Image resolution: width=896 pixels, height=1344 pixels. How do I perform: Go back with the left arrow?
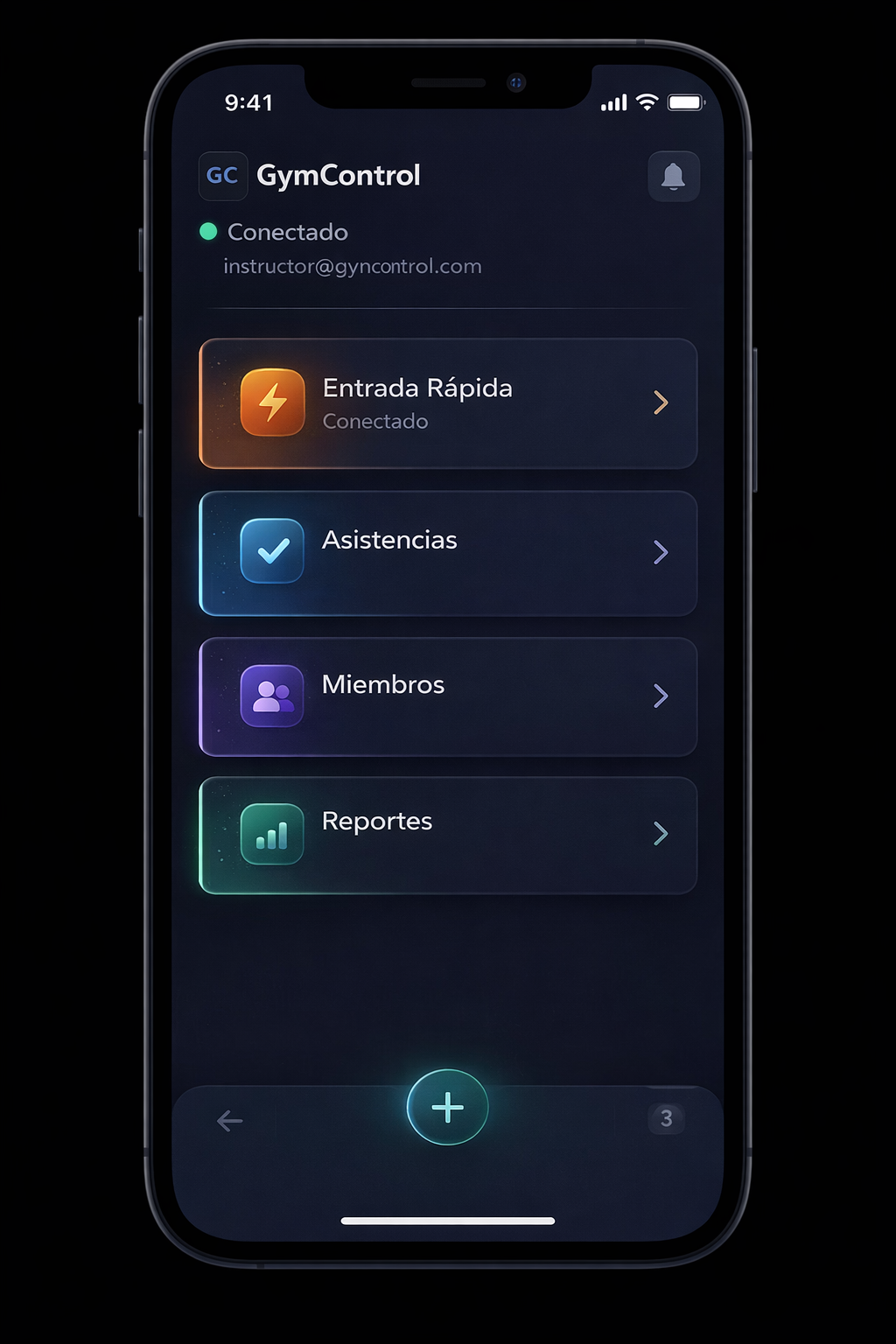[229, 1120]
